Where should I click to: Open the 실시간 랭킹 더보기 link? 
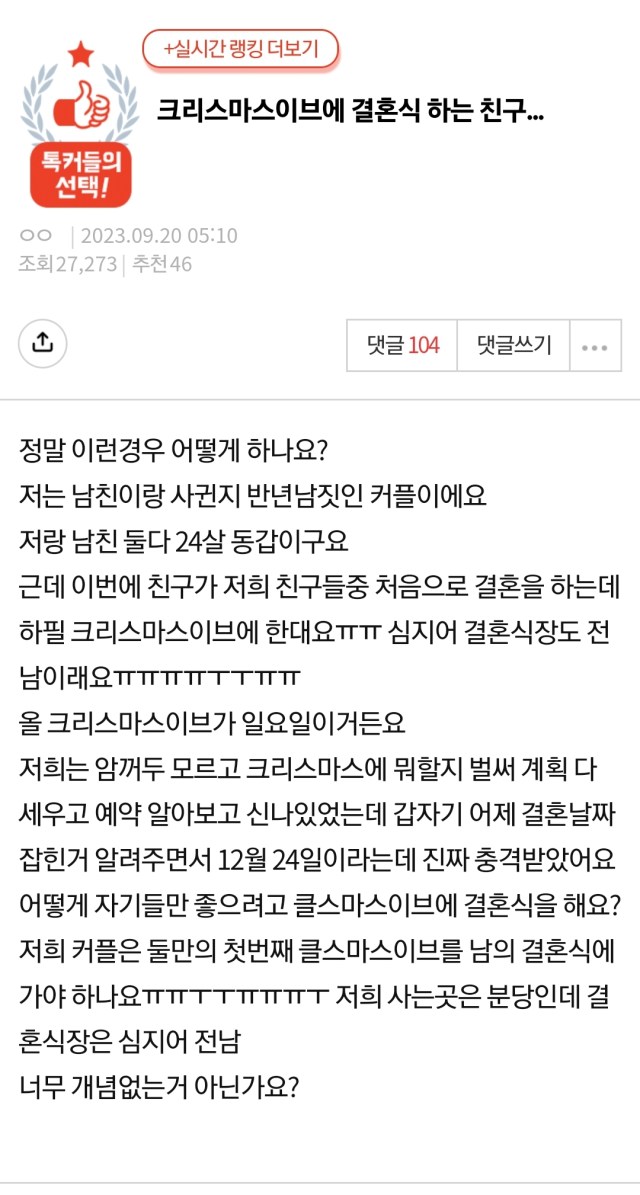(241, 48)
